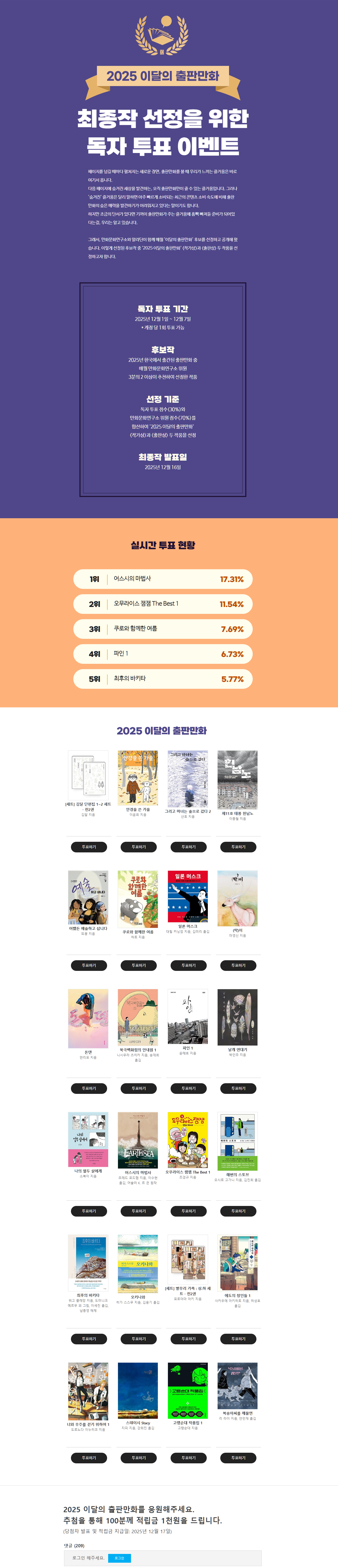Tap 투표하기 under 일론 머스크

[188, 965]
